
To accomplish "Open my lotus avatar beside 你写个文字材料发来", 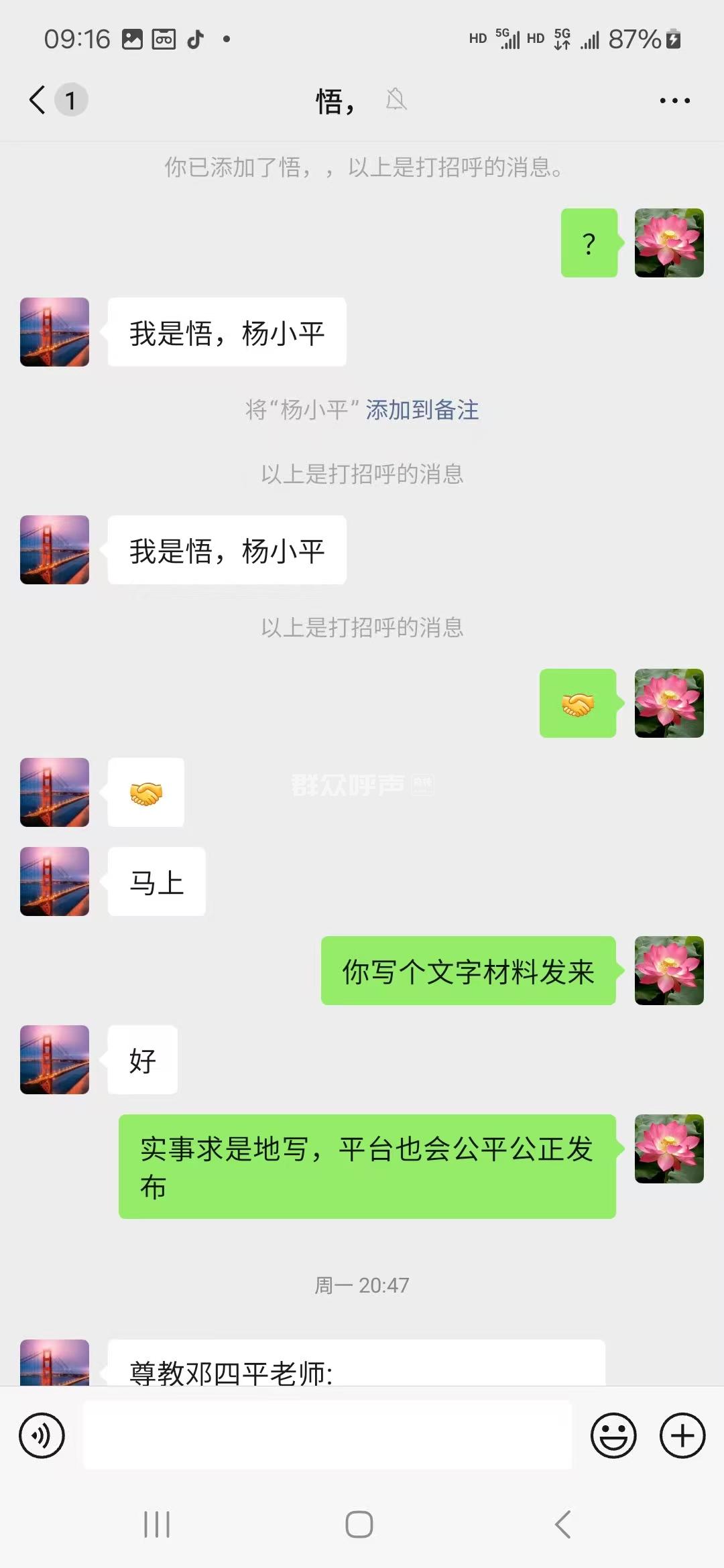I will 669,970.
